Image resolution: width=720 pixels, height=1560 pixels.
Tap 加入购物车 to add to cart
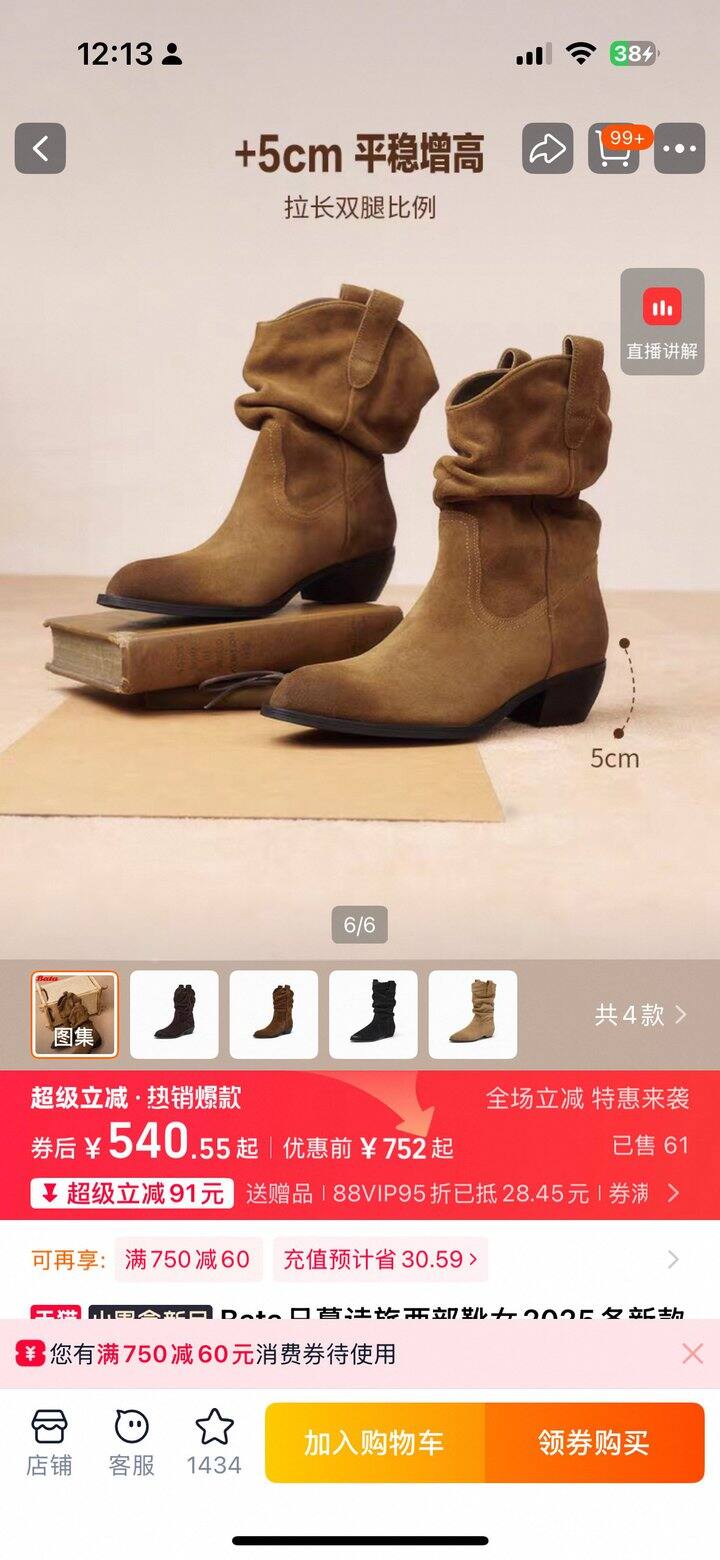coord(374,1441)
